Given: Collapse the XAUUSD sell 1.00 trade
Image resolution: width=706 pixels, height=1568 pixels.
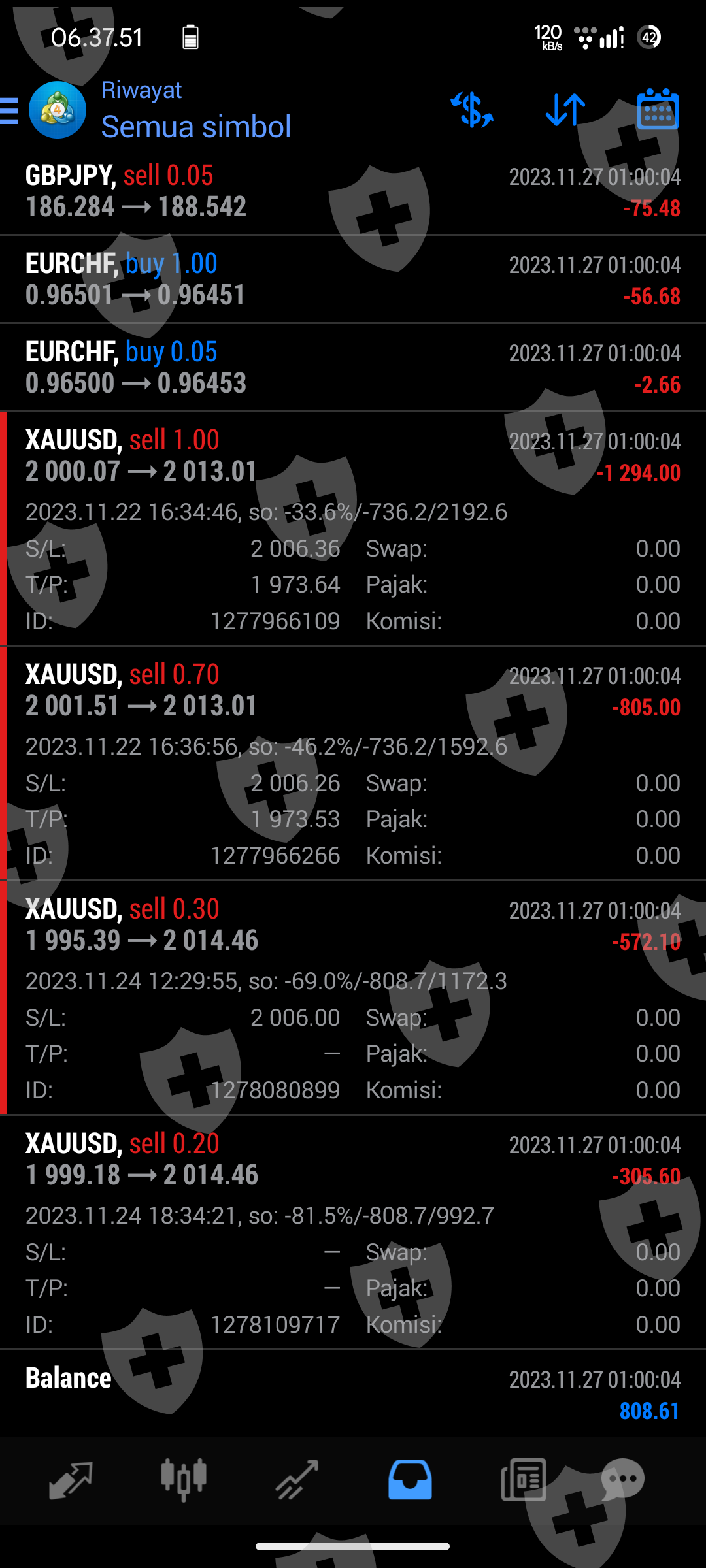Looking at the screenshot, I should [353, 456].
